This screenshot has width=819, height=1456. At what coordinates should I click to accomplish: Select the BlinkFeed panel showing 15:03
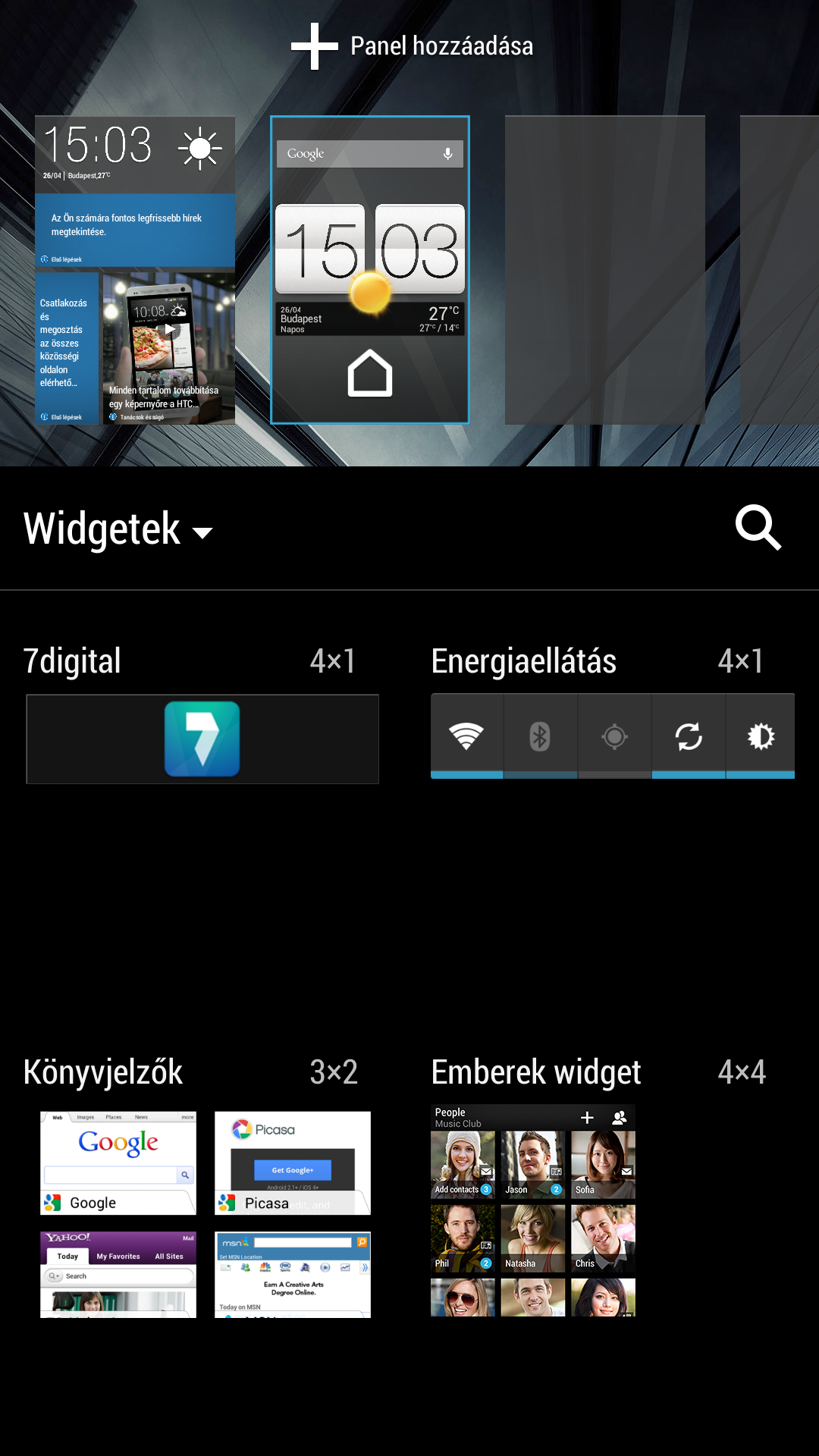pyautogui.click(x=135, y=270)
